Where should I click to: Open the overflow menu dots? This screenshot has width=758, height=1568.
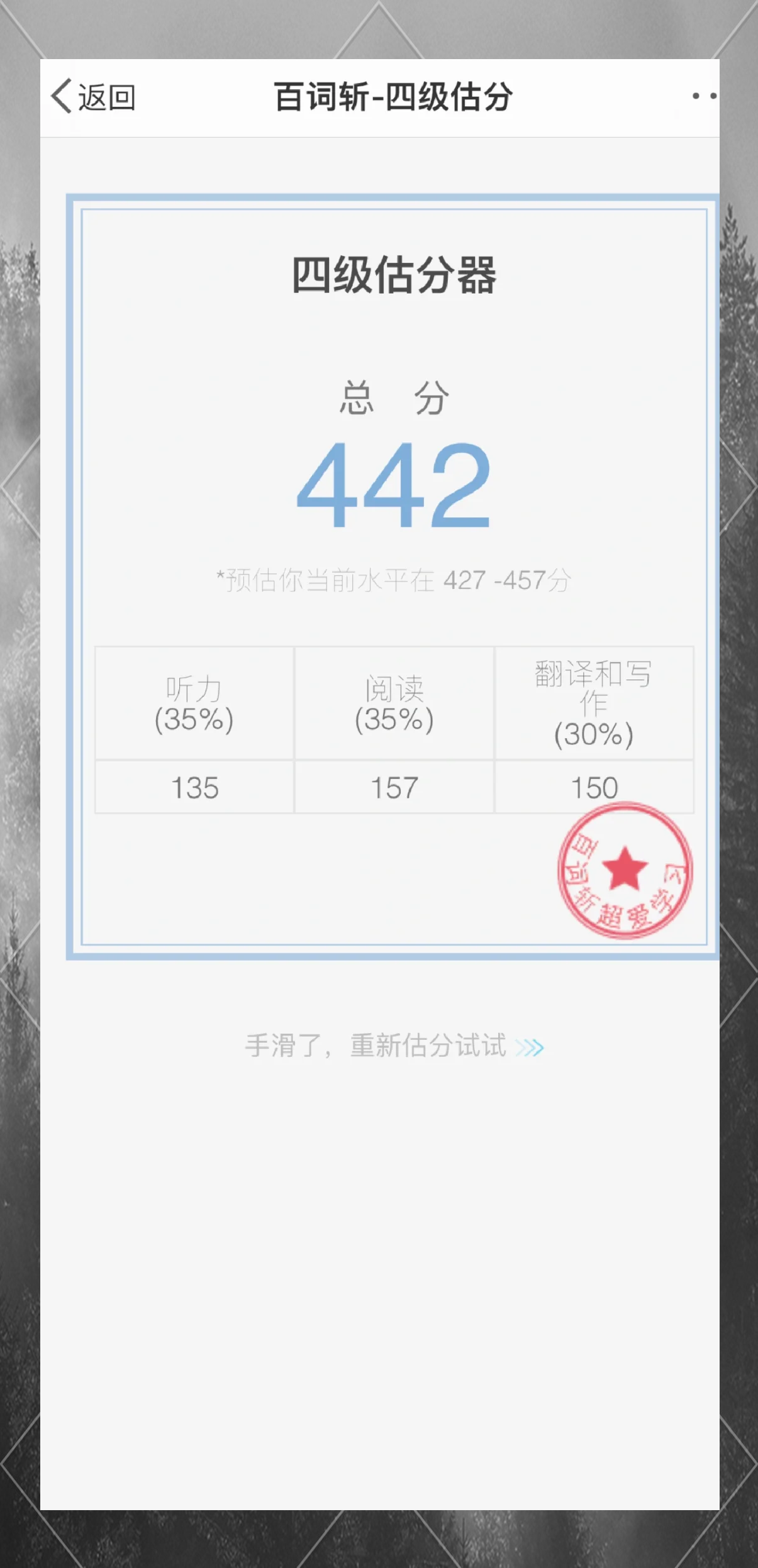tap(704, 96)
